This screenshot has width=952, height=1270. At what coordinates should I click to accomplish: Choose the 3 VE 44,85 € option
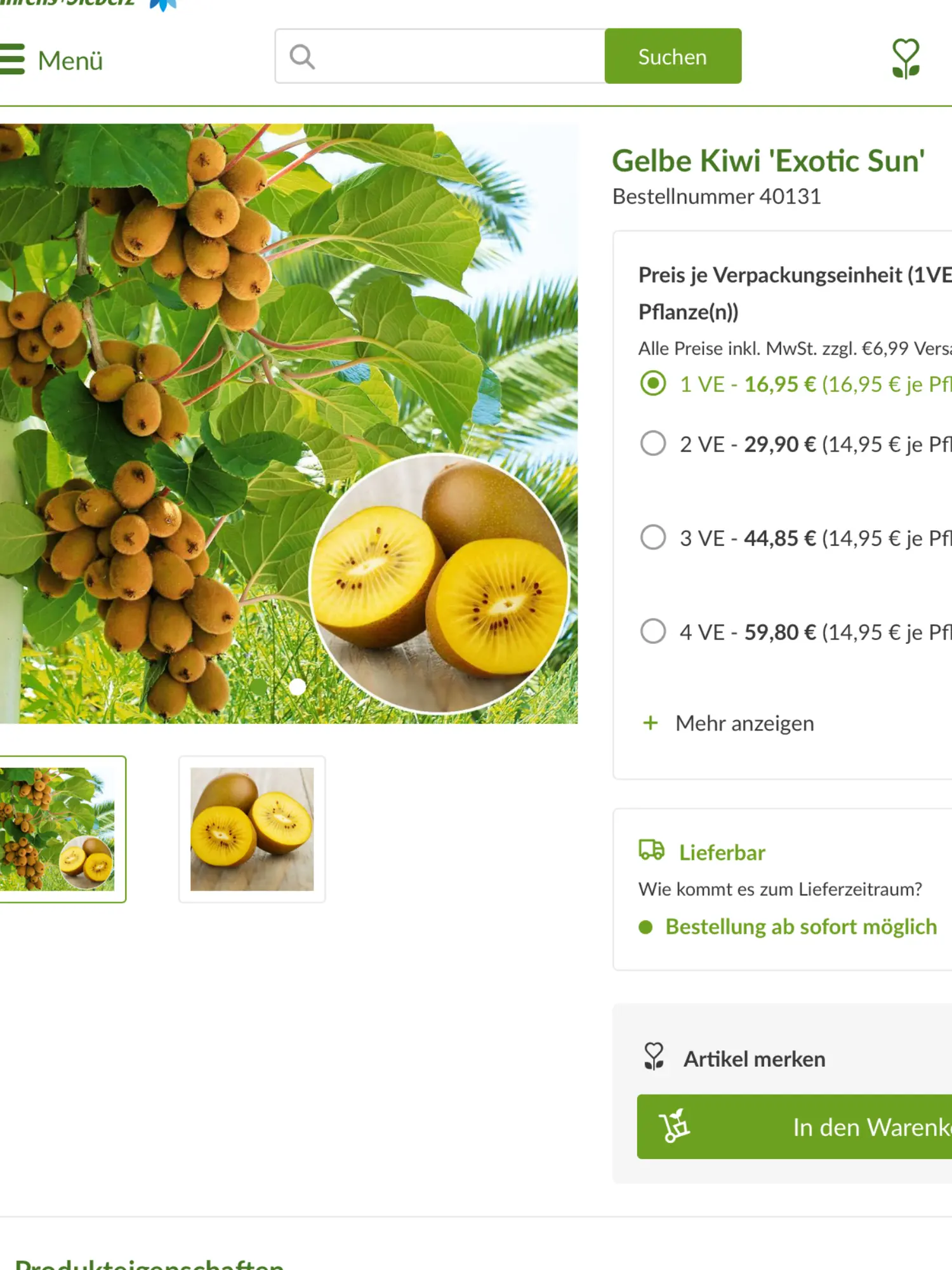tap(653, 538)
